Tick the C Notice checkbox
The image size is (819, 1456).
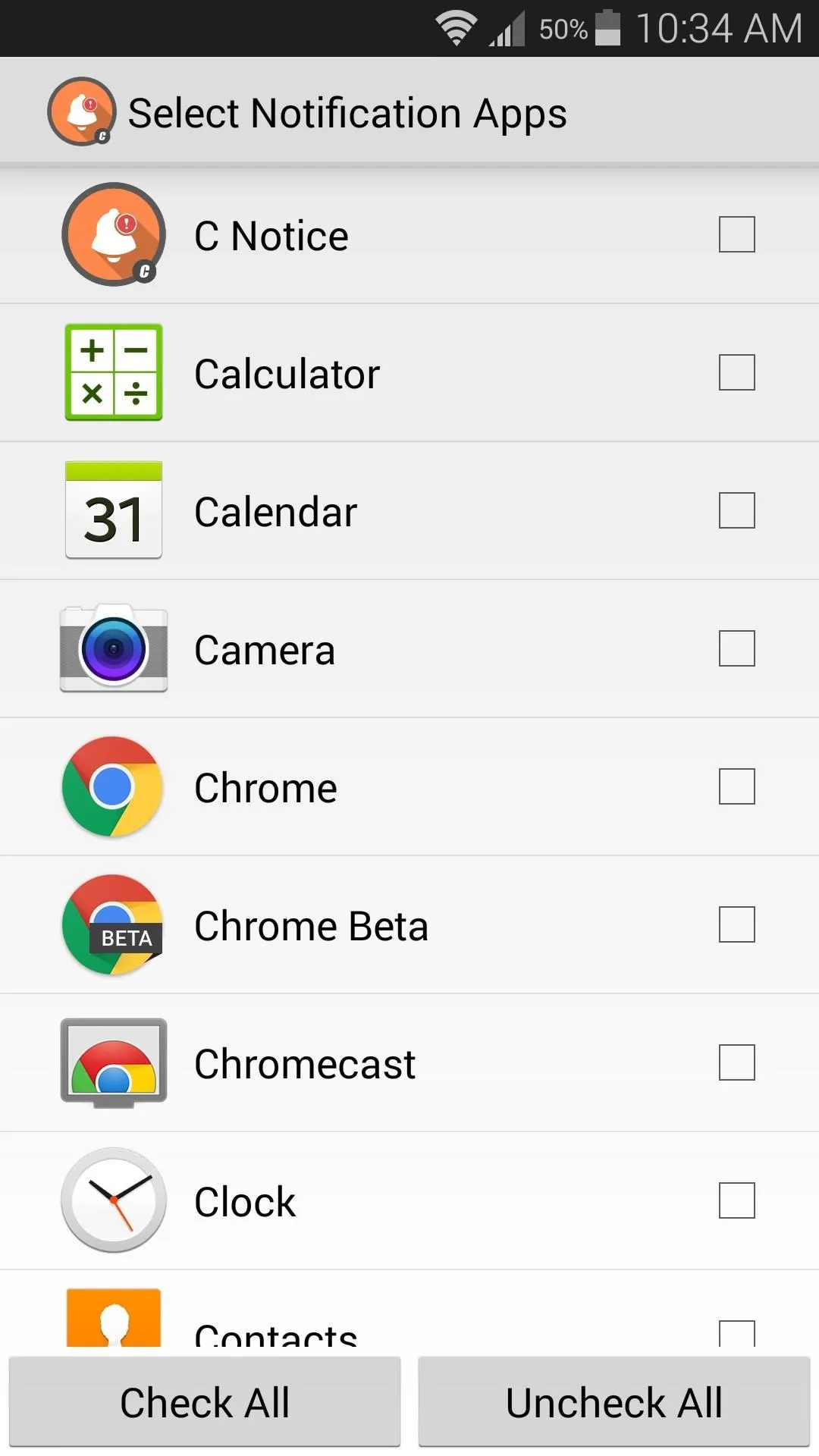point(736,234)
